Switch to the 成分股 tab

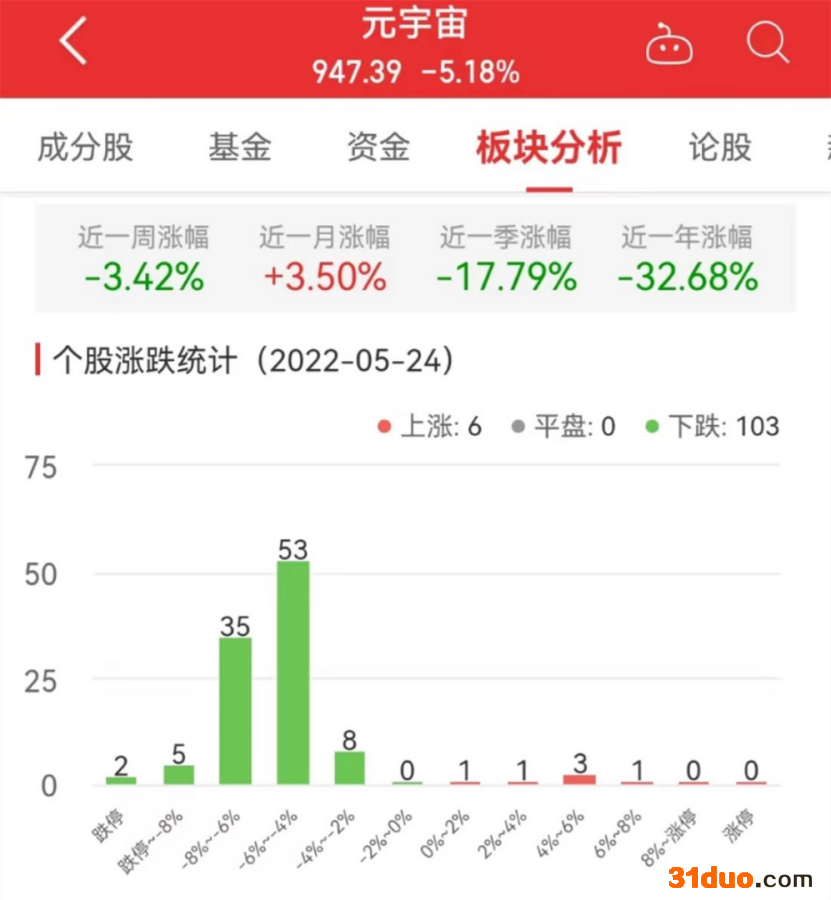pyautogui.click(x=85, y=148)
